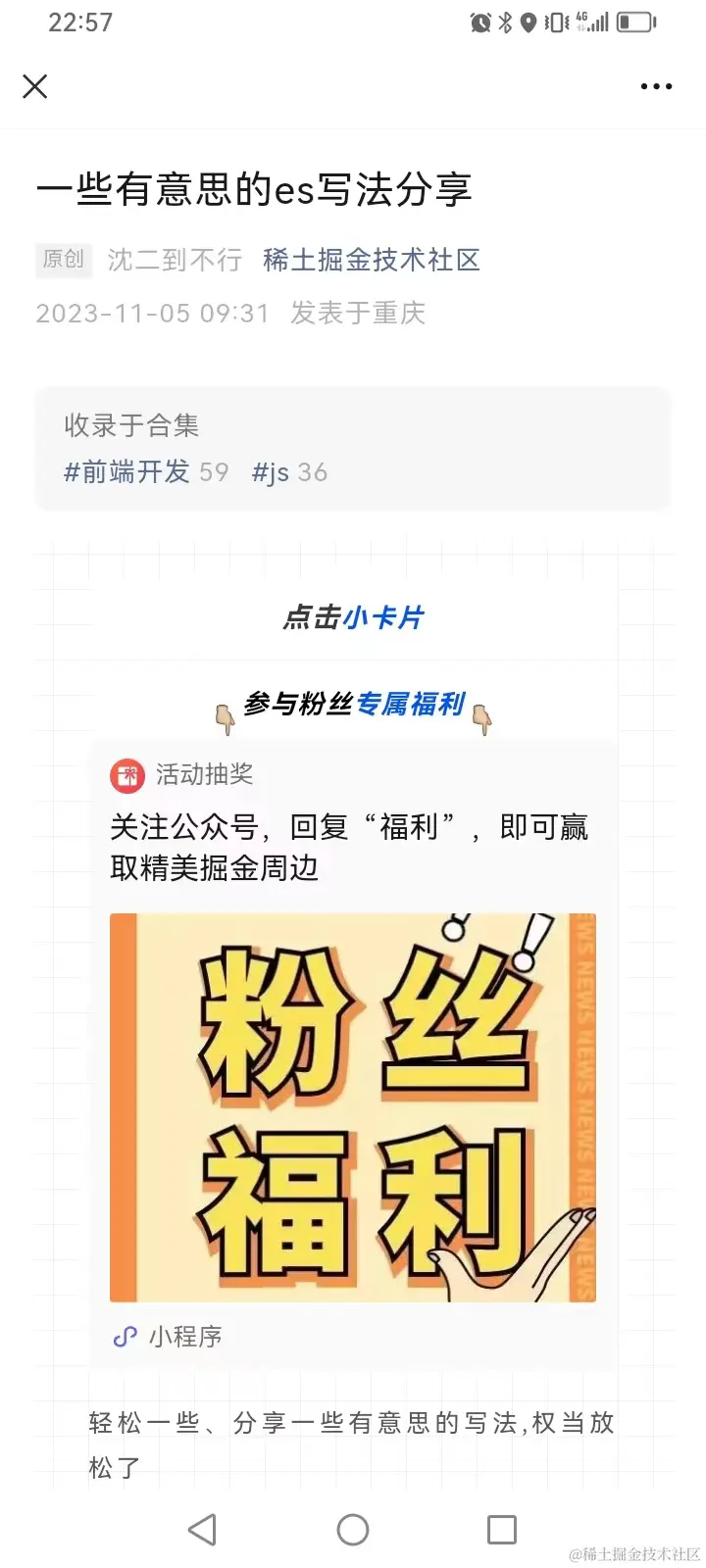Close the article page
This screenshot has height=1568, width=706.
[35, 86]
